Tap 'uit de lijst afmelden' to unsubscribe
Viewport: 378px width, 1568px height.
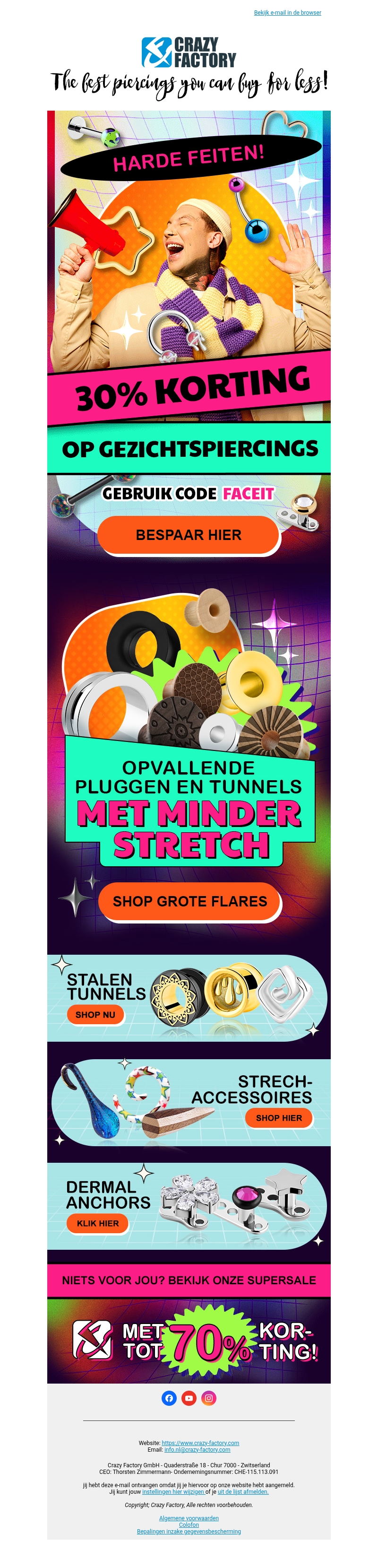(x=243, y=1491)
